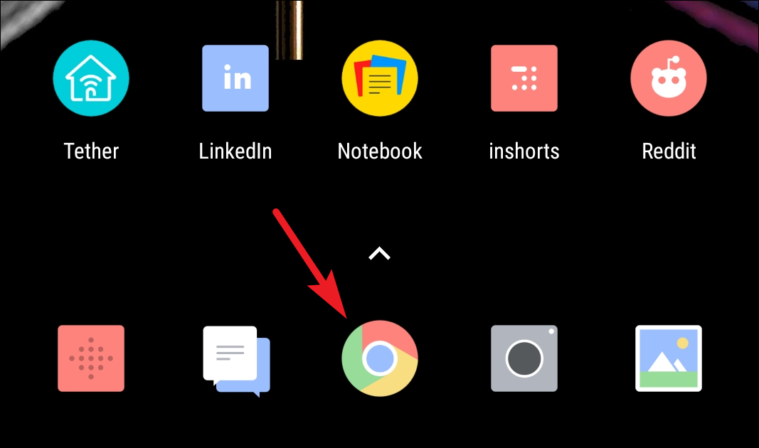Launch the LinkedIn app
Viewport: 759px width, 448px height.
click(x=235, y=80)
